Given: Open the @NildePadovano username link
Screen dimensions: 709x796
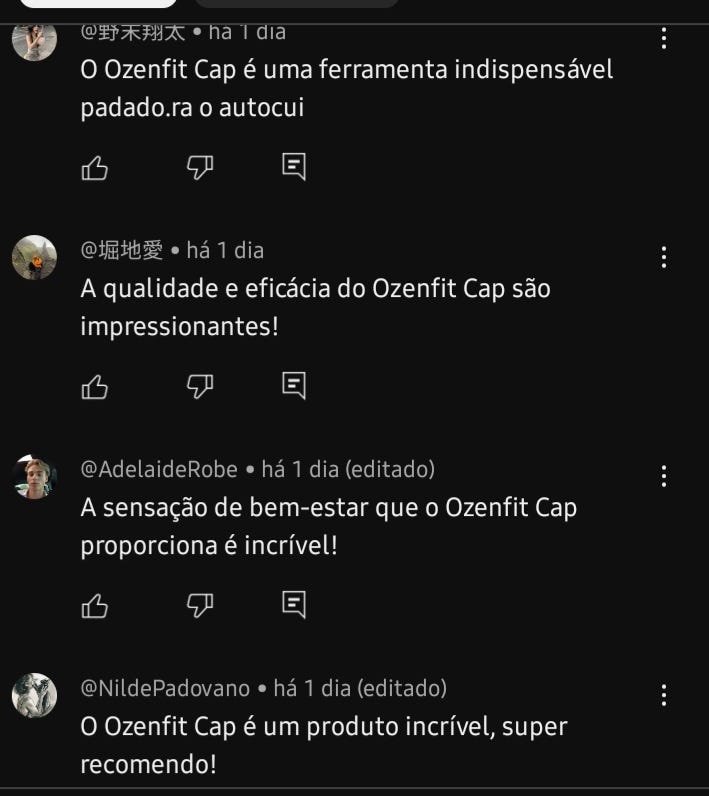Looking at the screenshot, I should coord(165,688).
